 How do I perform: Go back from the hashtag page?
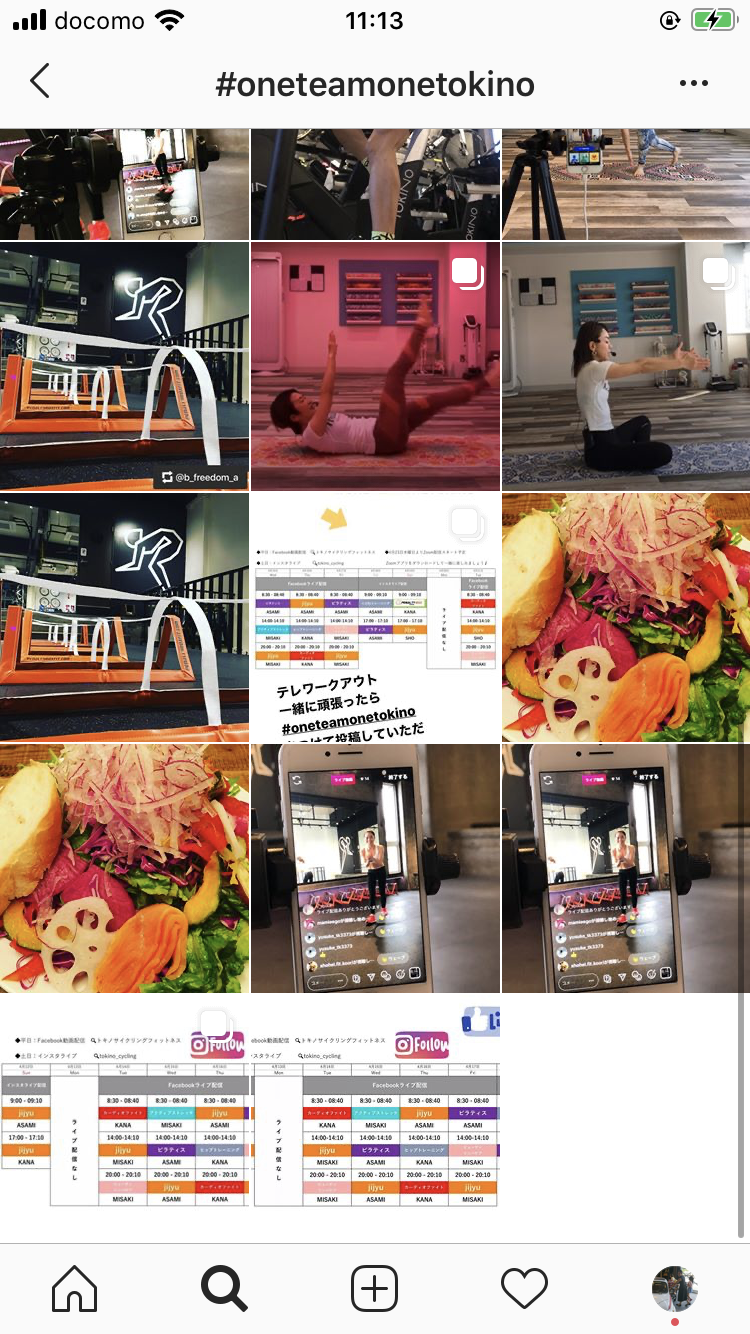point(40,82)
